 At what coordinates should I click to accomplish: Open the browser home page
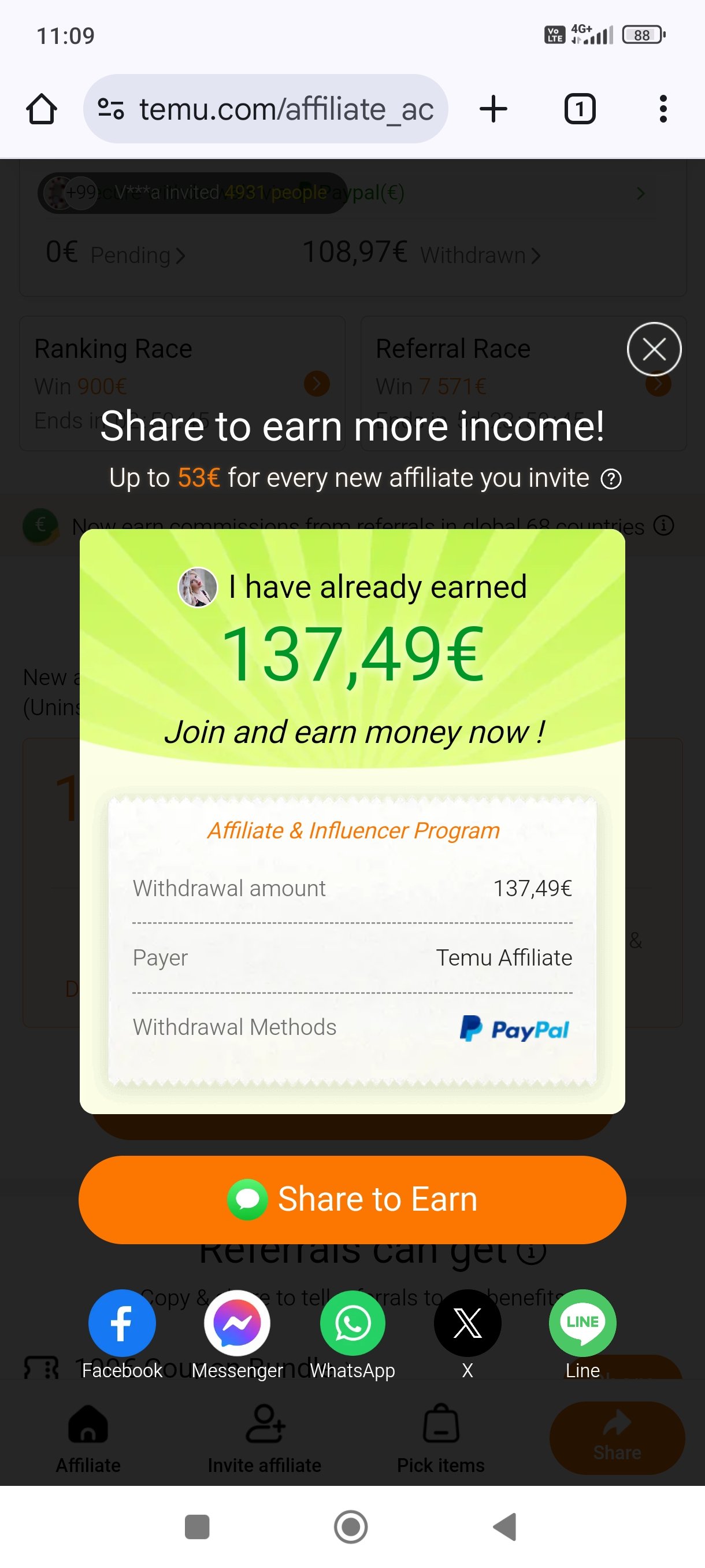click(x=42, y=110)
